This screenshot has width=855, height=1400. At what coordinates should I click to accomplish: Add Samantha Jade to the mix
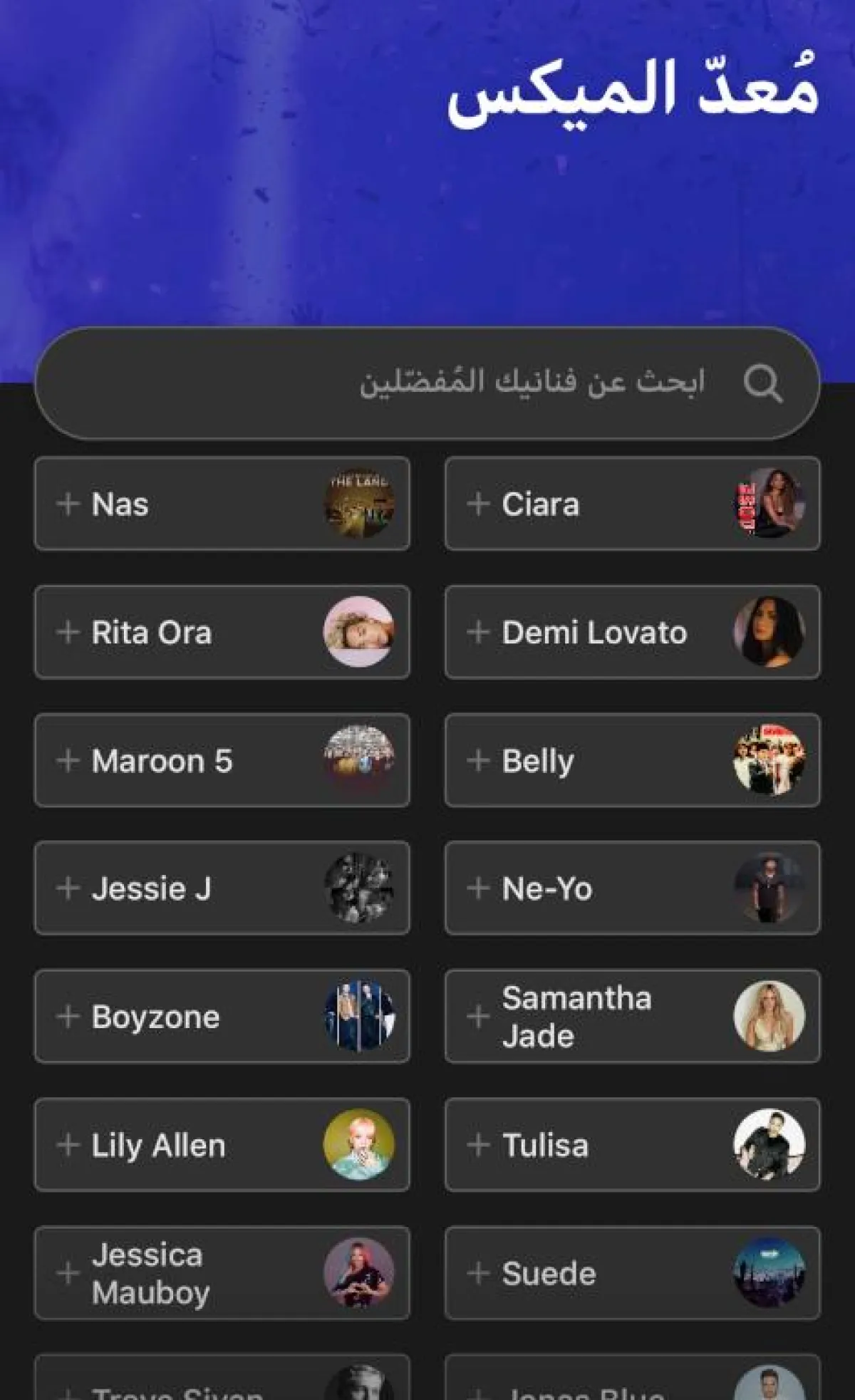pos(632,1016)
